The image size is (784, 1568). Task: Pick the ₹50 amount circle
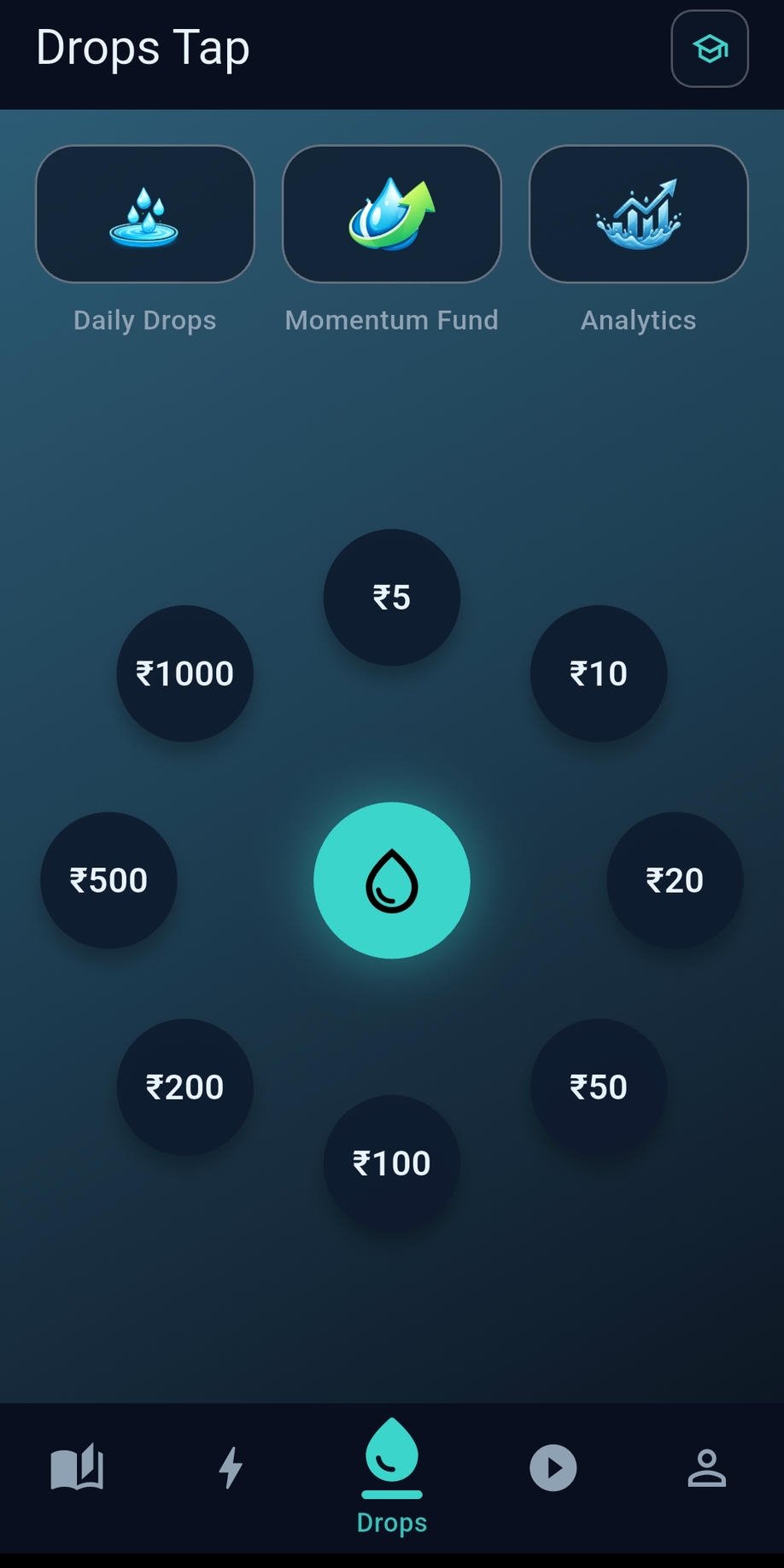[x=599, y=1086]
